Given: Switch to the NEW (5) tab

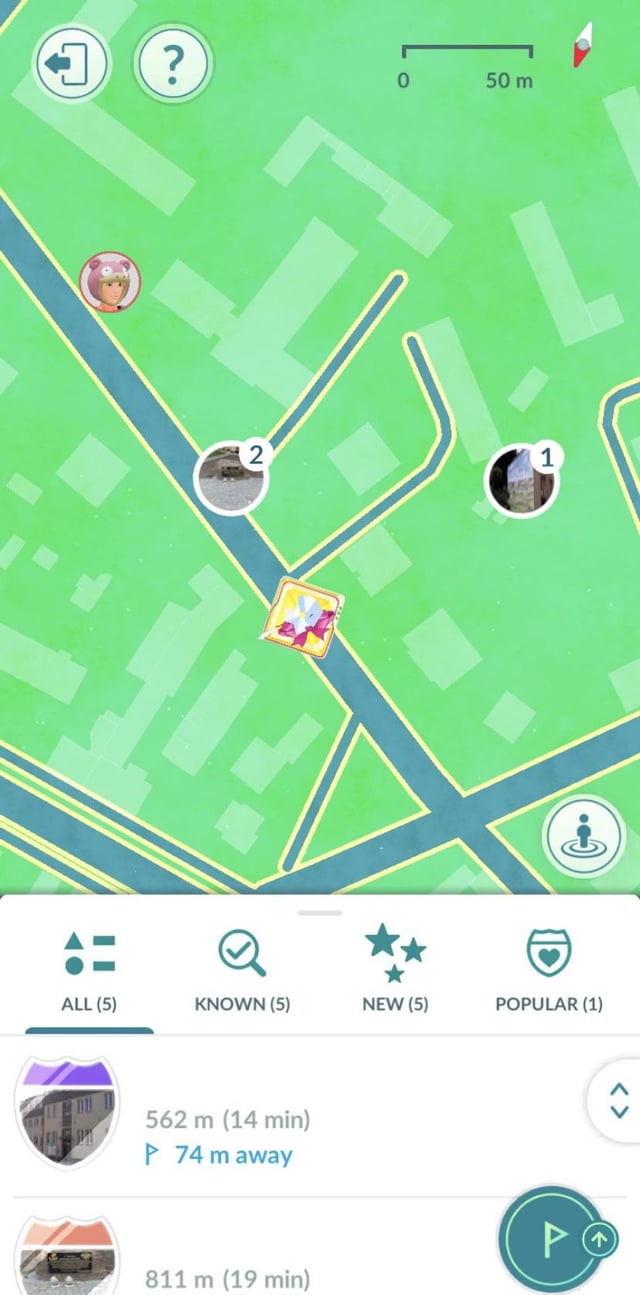Looking at the screenshot, I should [395, 971].
